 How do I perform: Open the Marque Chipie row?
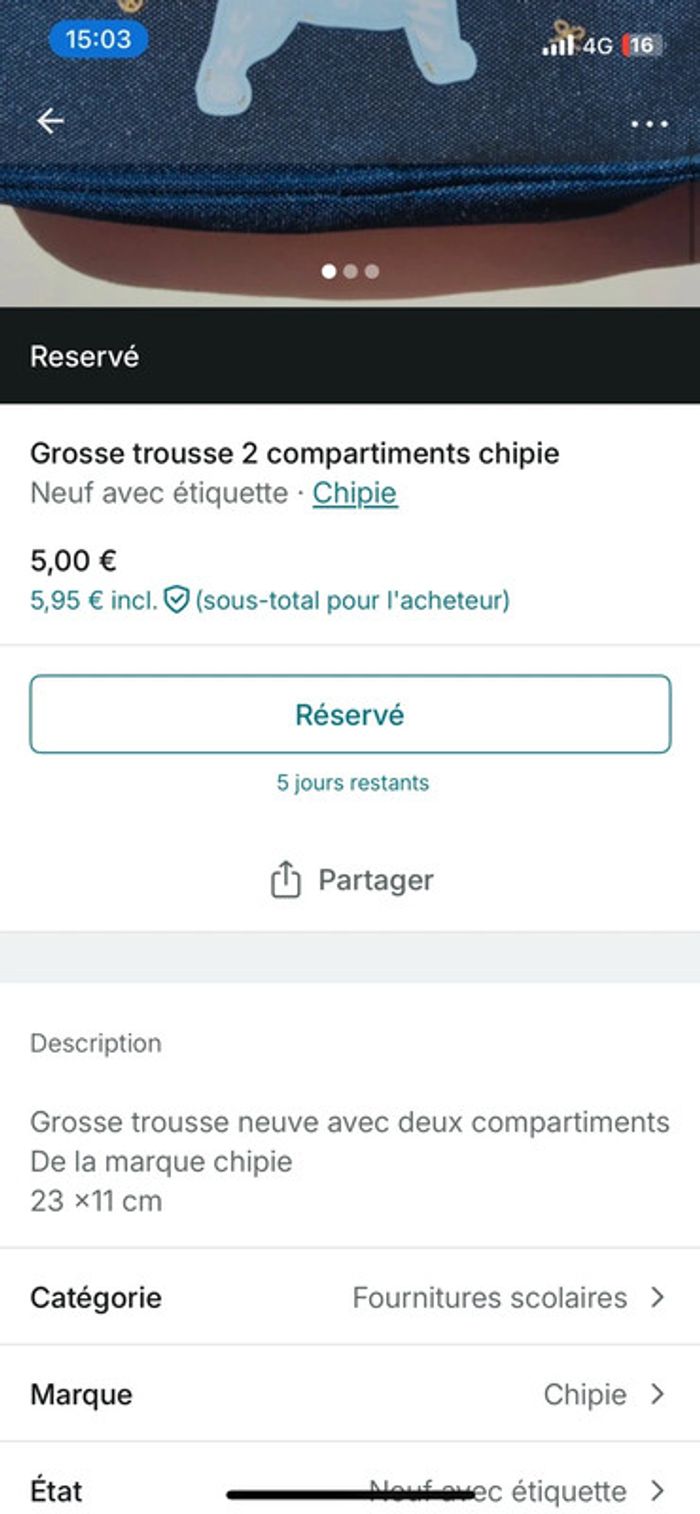350,1394
